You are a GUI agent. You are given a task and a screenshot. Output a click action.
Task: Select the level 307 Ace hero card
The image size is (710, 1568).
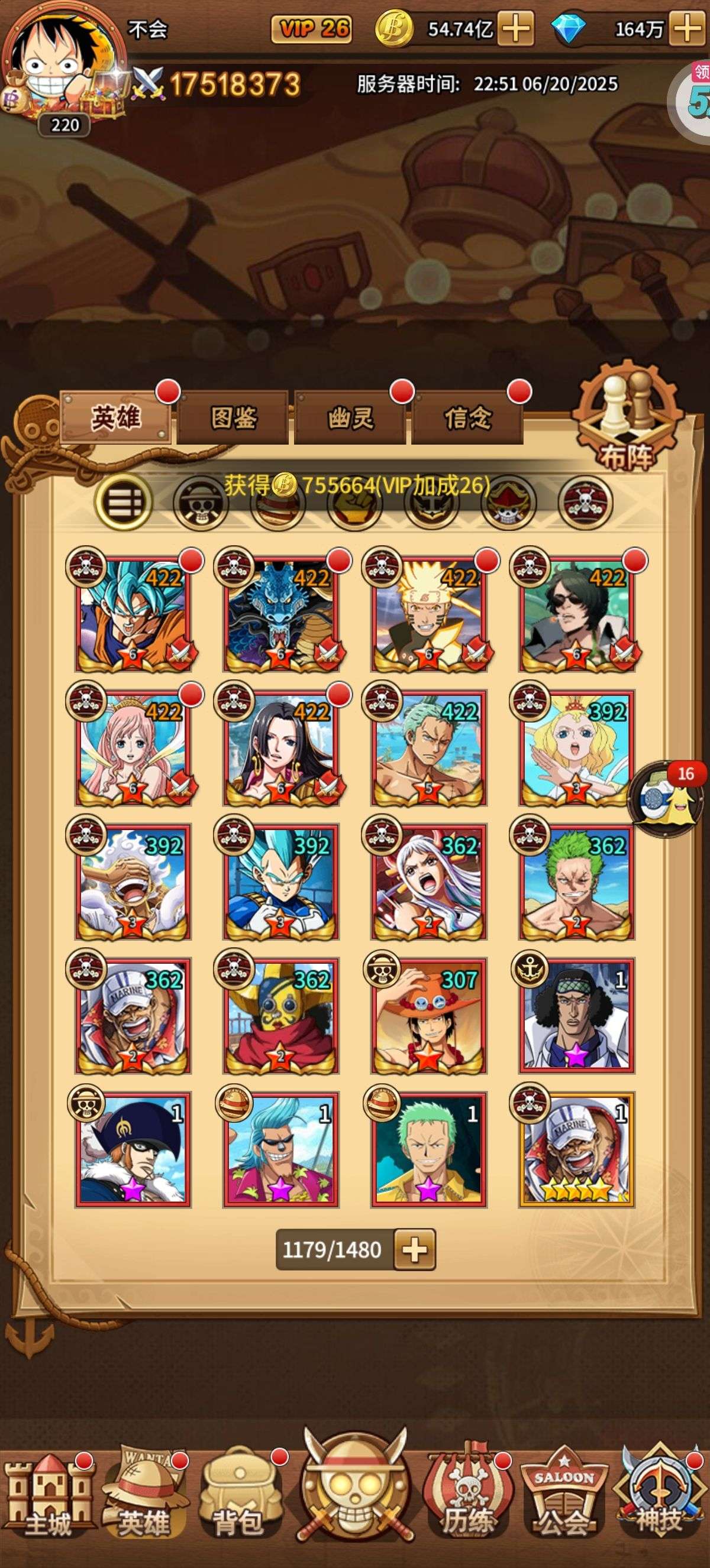[x=429, y=1015]
